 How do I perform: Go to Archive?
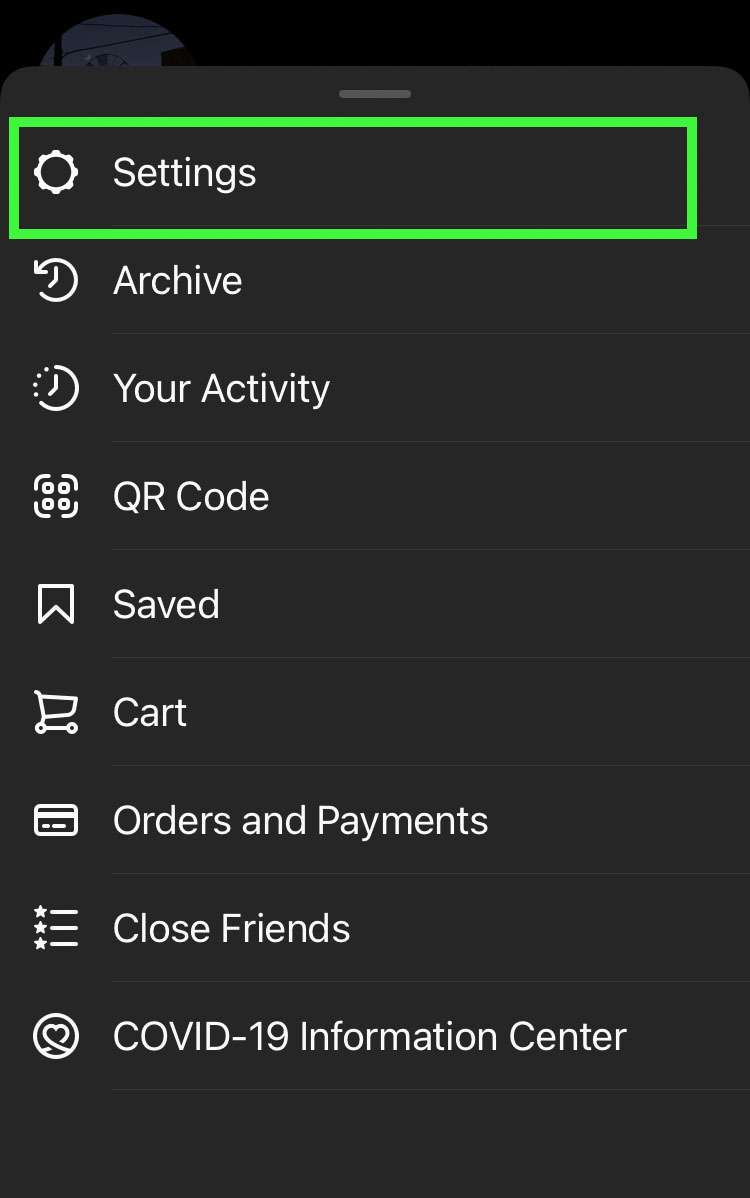pos(177,281)
